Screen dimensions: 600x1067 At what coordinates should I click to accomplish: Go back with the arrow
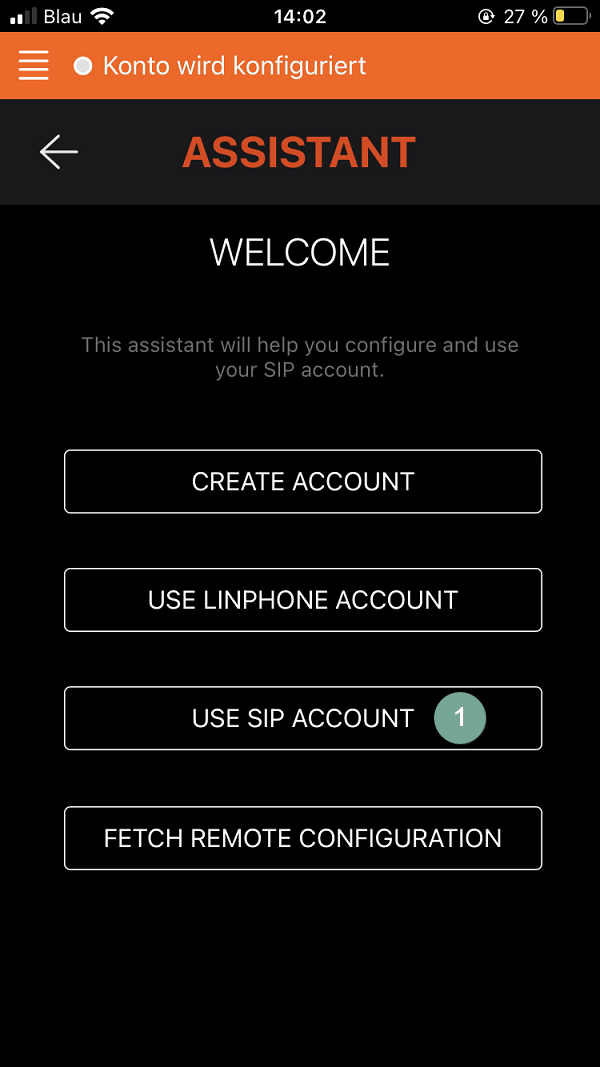pyautogui.click(x=59, y=151)
